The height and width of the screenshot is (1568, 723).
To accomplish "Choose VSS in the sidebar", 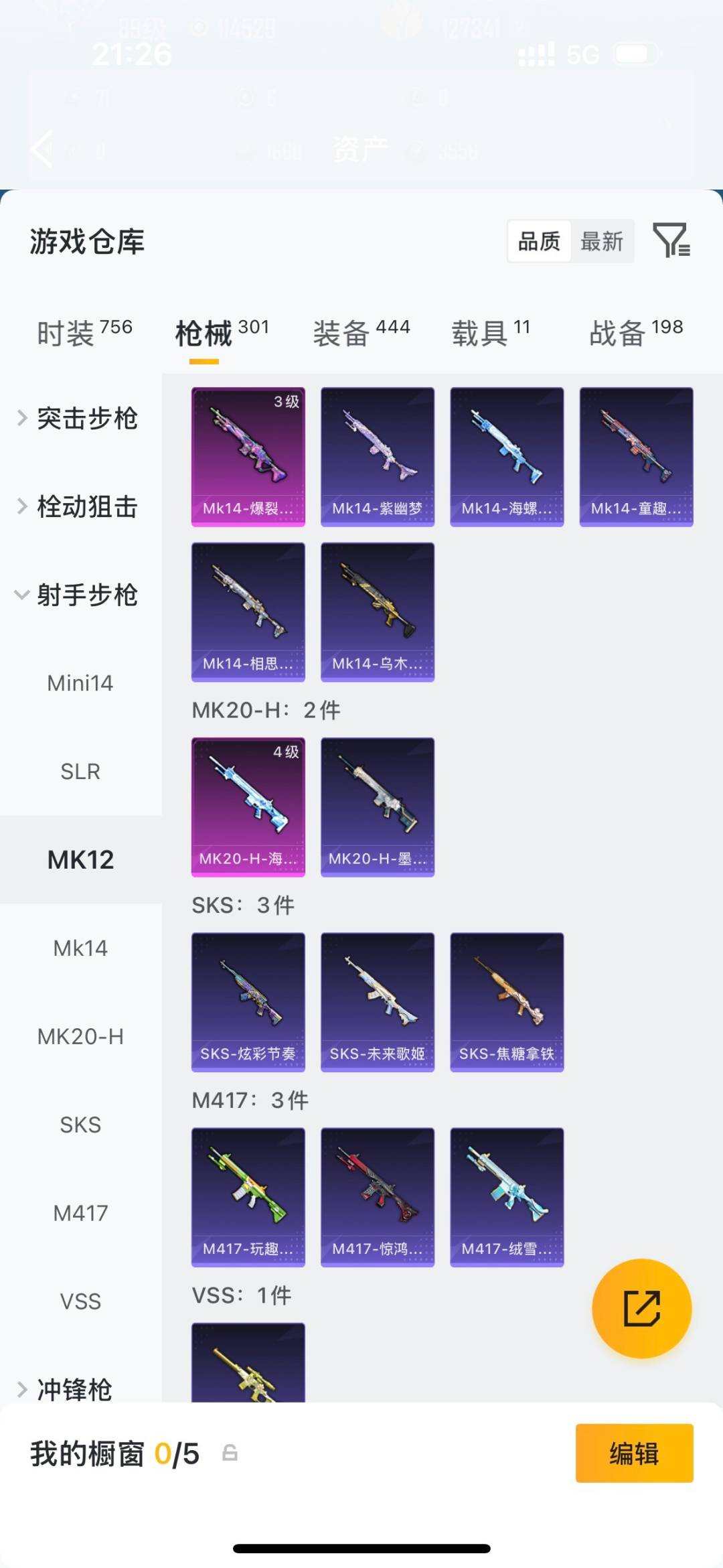I will click(x=80, y=1301).
